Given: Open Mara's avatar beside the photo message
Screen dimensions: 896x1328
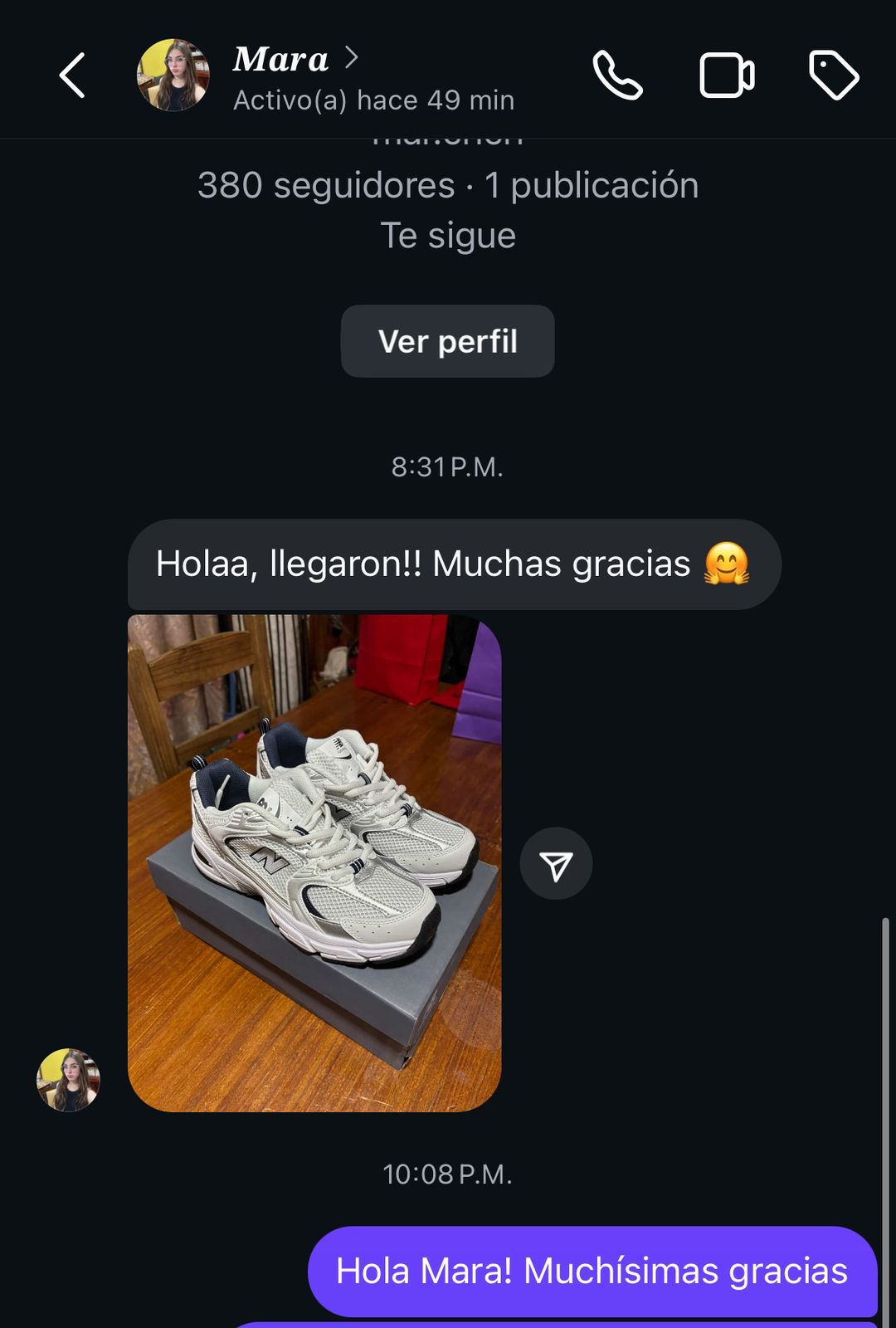Looking at the screenshot, I should pyautogui.click(x=68, y=1080).
